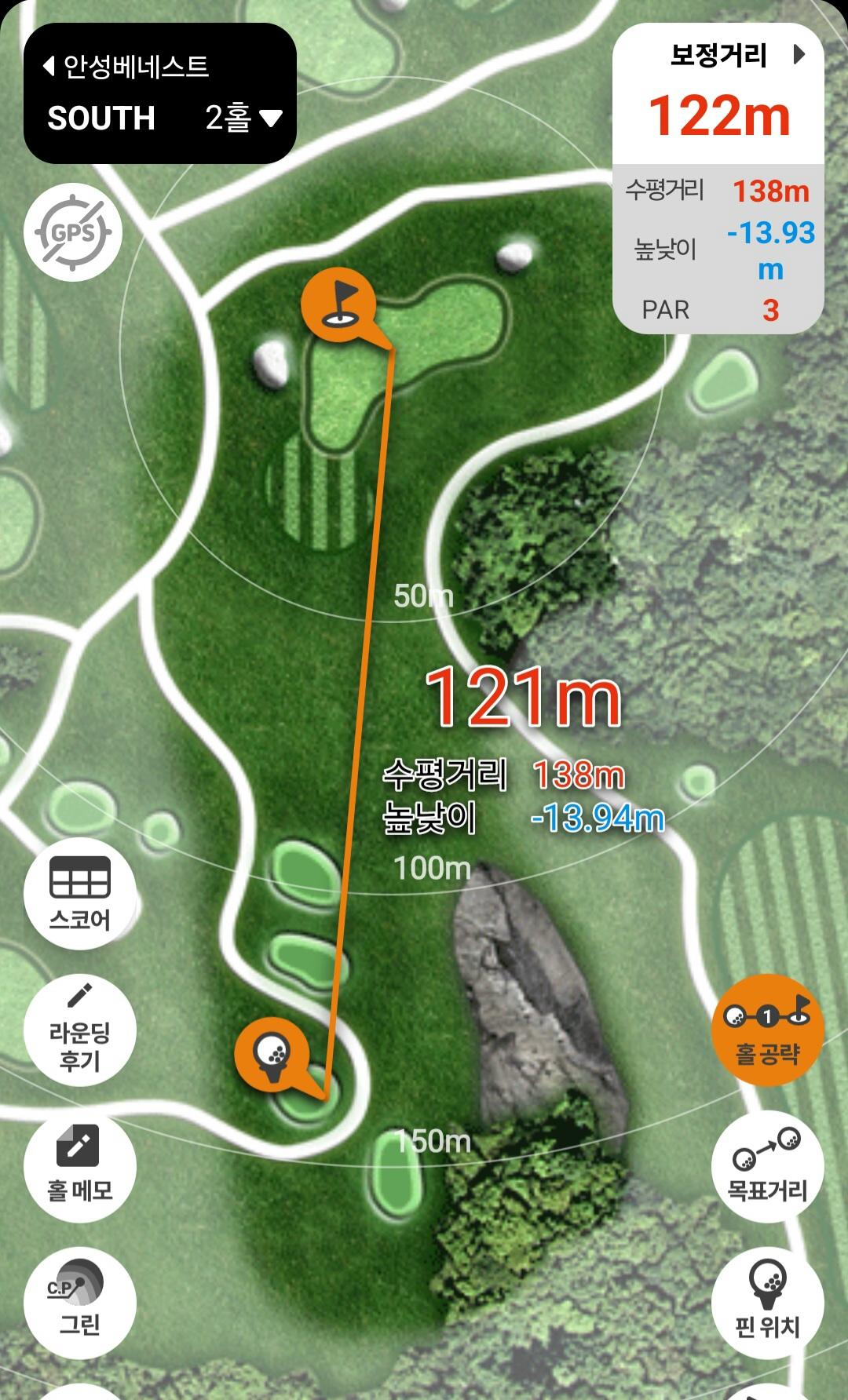Viewport: 848px width, 1400px height.
Task: Open the 2홀 hole selector dropdown
Action: (x=243, y=118)
